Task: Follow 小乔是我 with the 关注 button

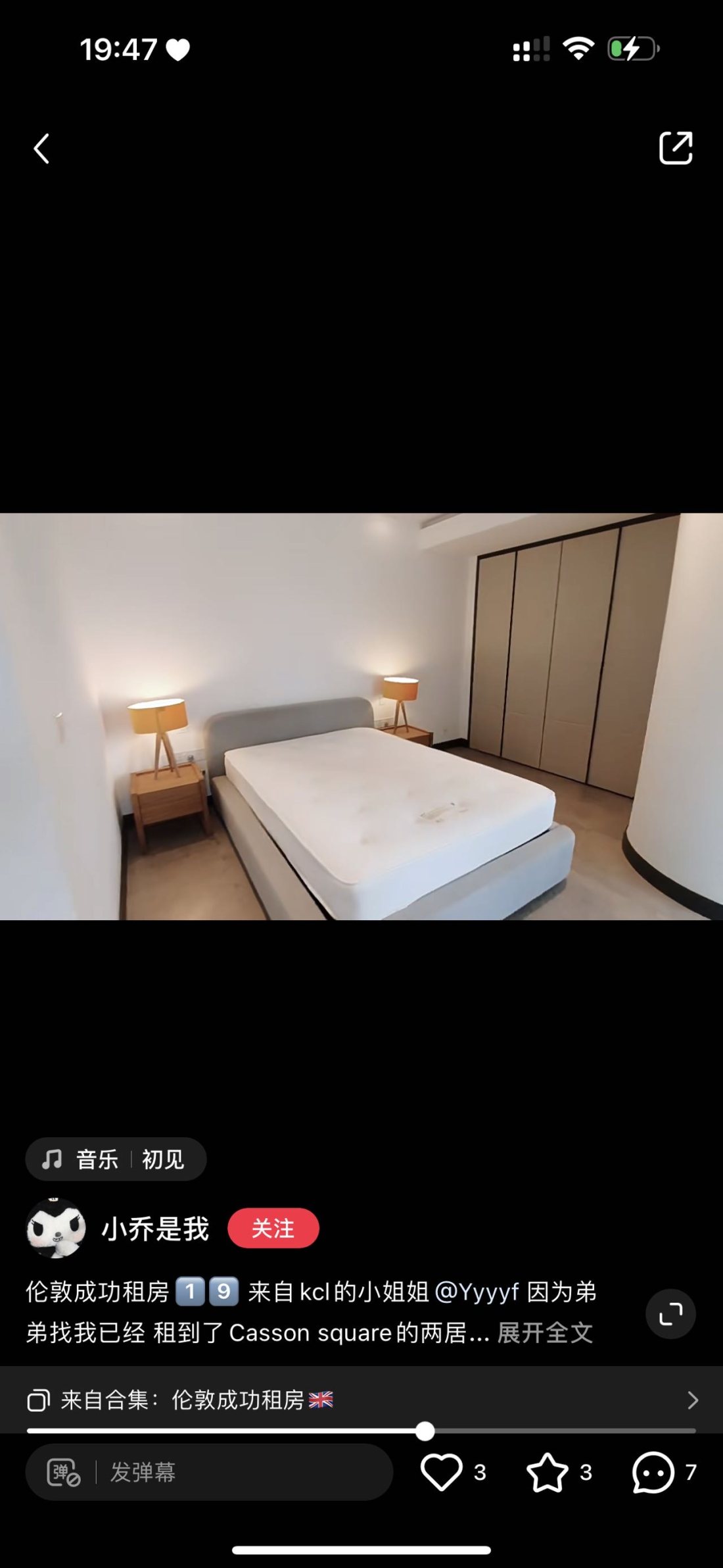Action: (273, 1228)
